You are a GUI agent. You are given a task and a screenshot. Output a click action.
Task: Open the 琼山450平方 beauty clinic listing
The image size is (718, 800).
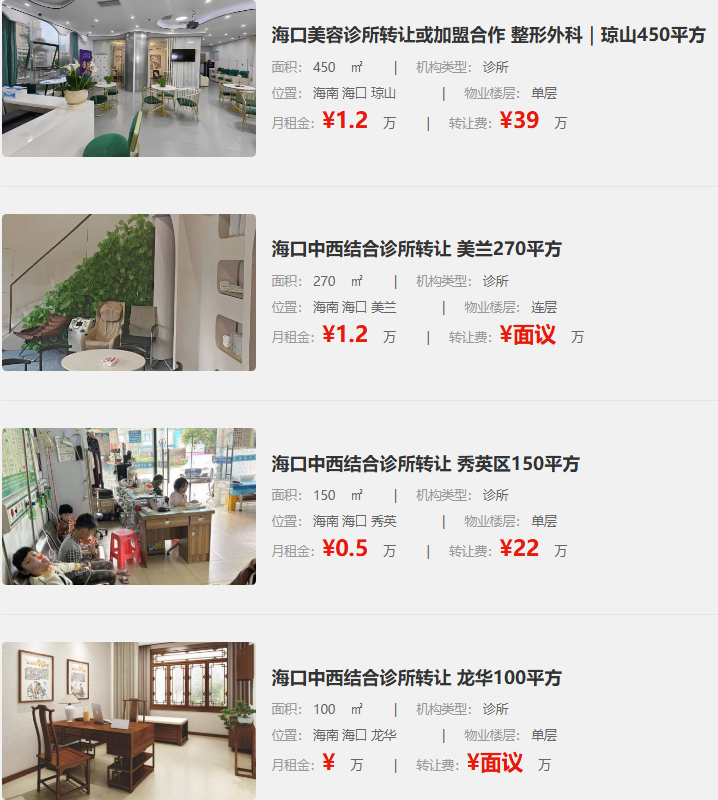tap(488, 35)
